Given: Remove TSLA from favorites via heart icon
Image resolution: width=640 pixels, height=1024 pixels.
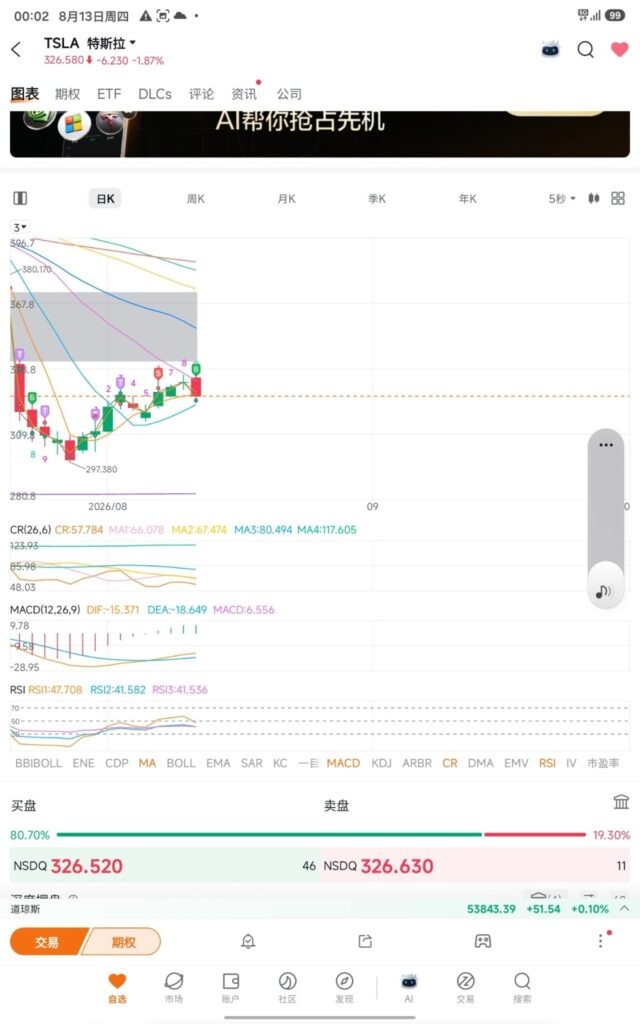Looking at the screenshot, I should (619, 50).
